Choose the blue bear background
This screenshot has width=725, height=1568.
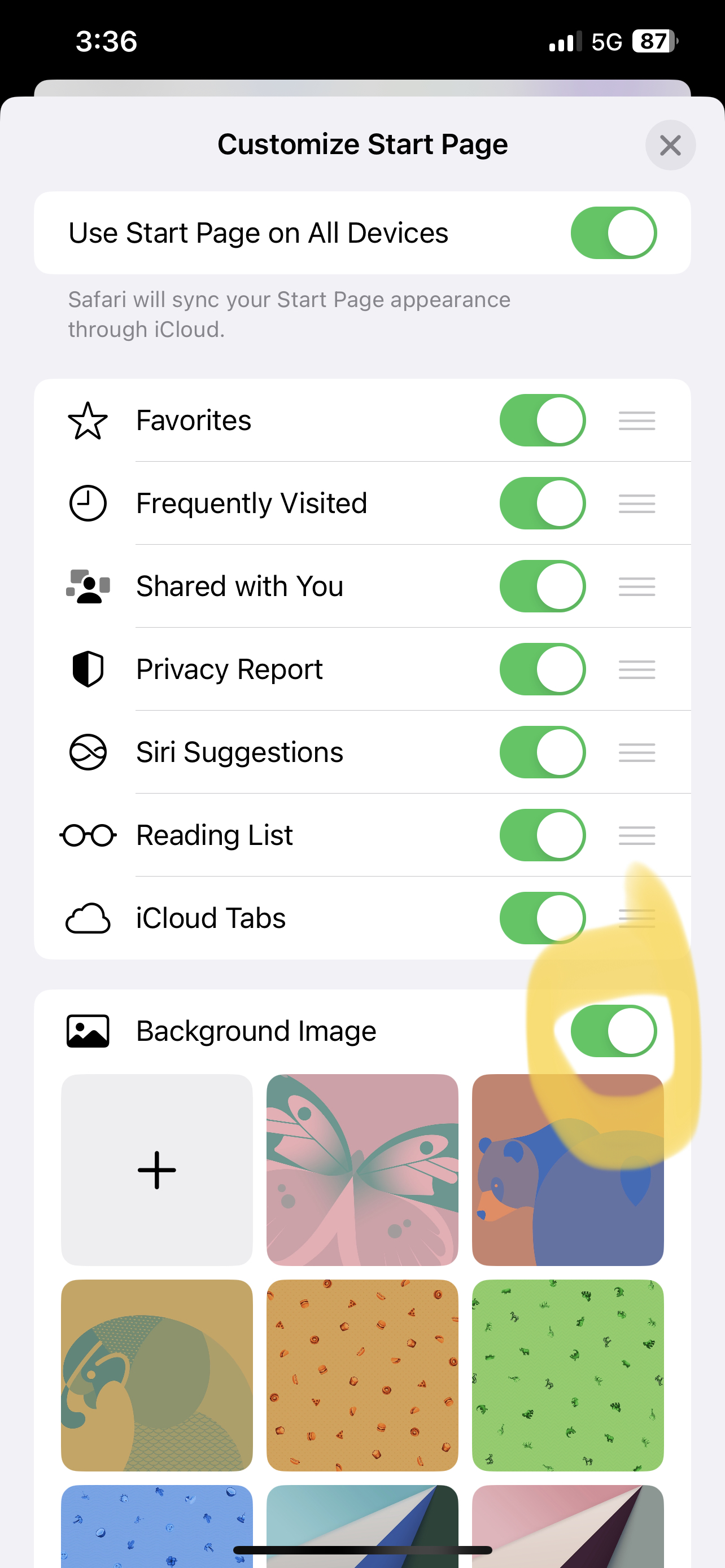pyautogui.click(x=567, y=1170)
